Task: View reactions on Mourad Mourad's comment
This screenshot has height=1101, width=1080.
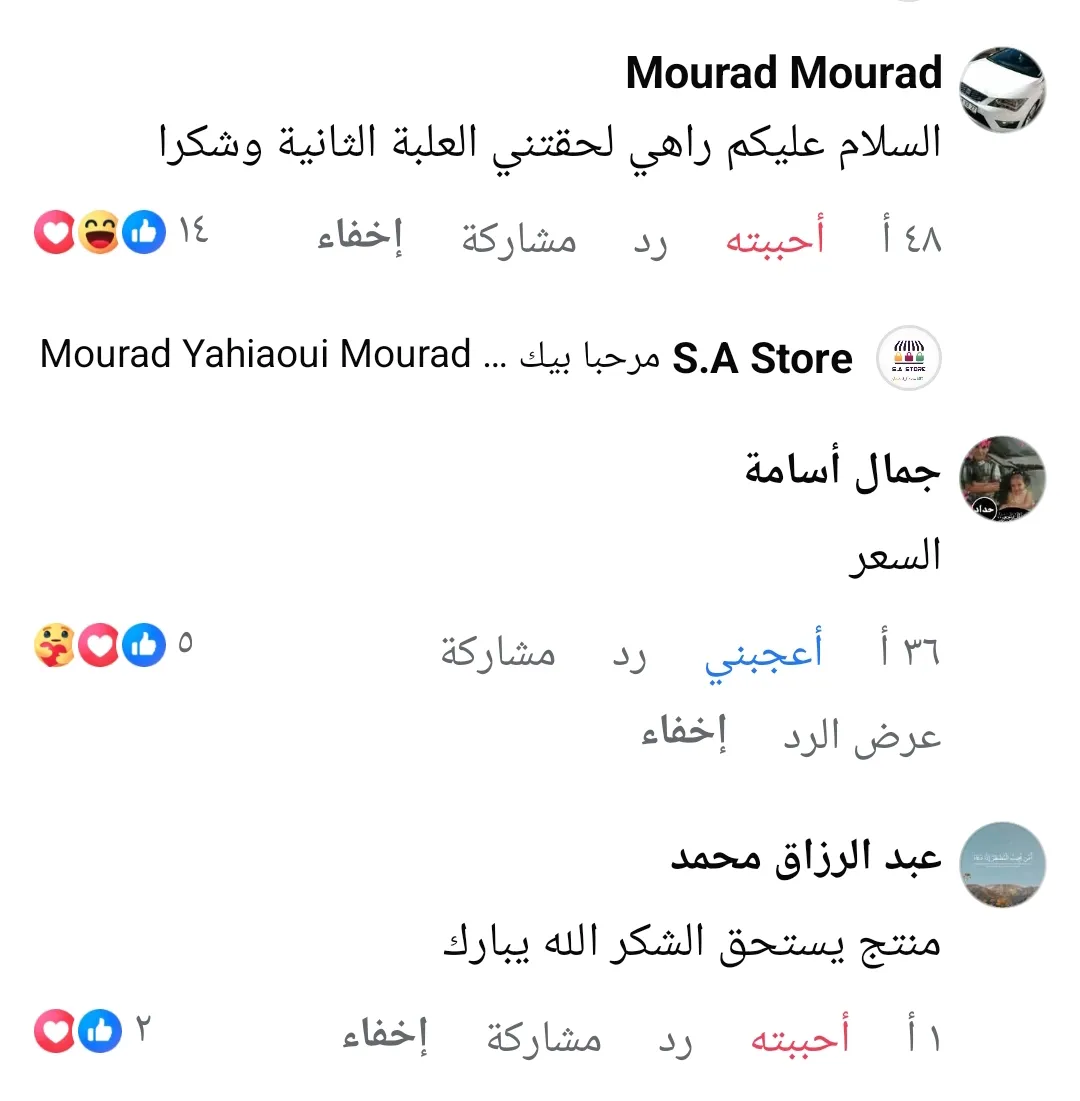Action: [x=118, y=234]
